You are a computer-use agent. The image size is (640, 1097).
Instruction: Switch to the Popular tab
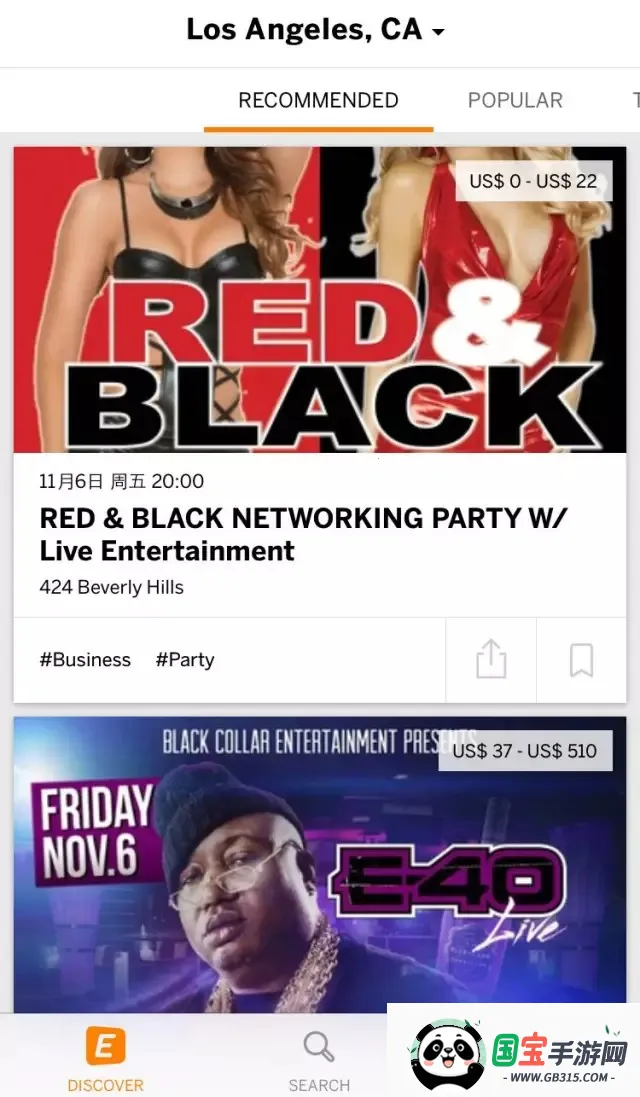coord(515,101)
